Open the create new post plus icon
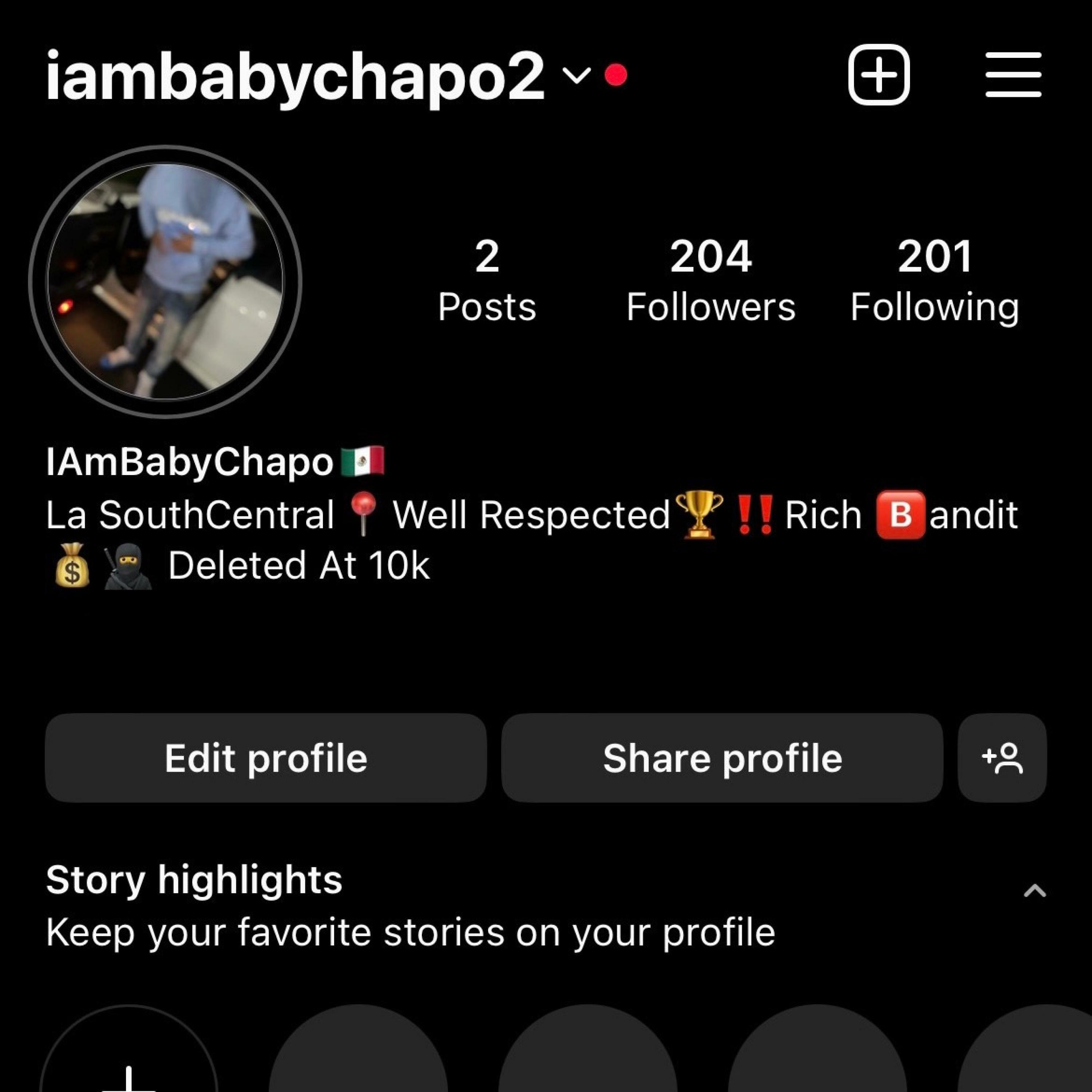 [x=878, y=75]
